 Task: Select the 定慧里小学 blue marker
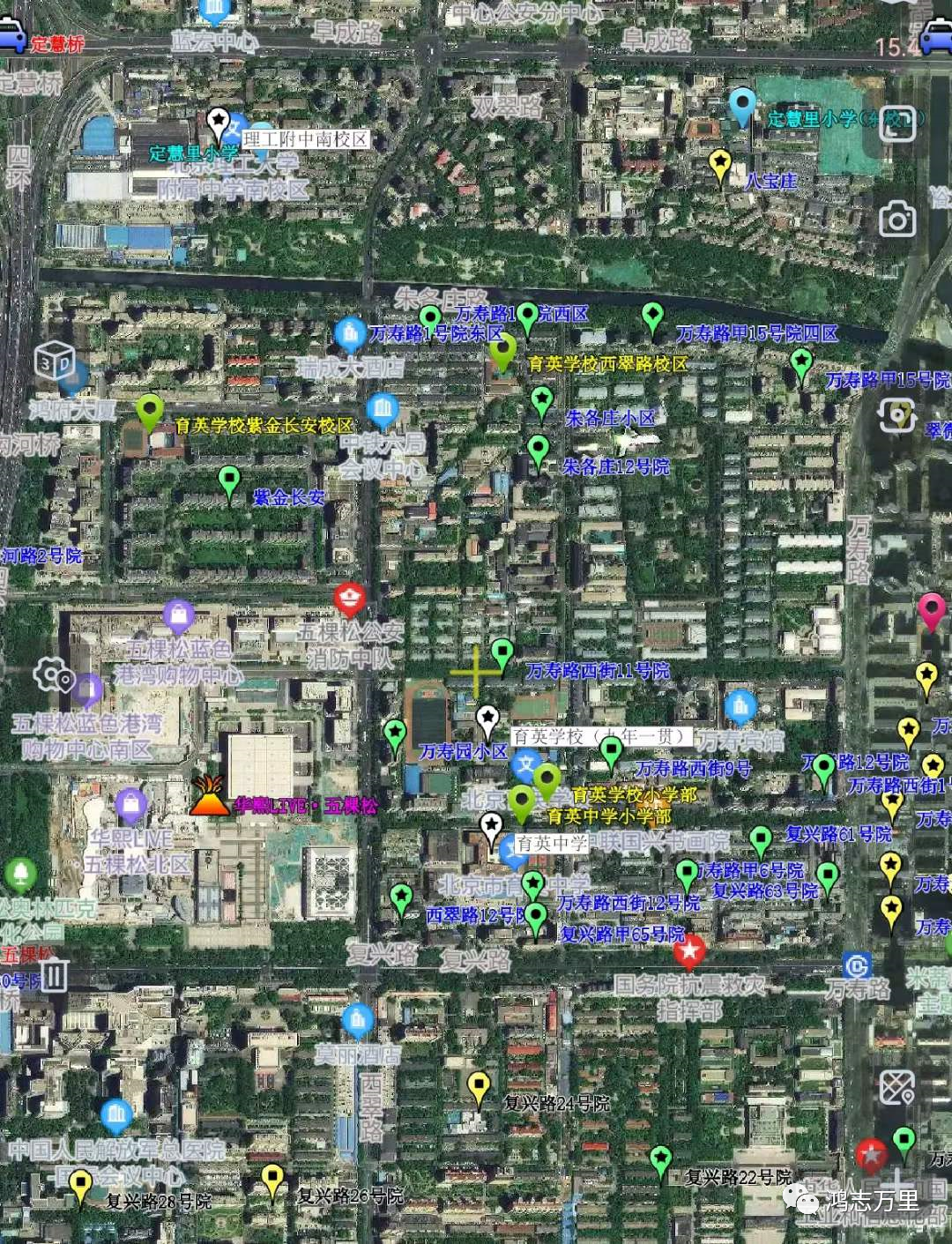point(743,107)
